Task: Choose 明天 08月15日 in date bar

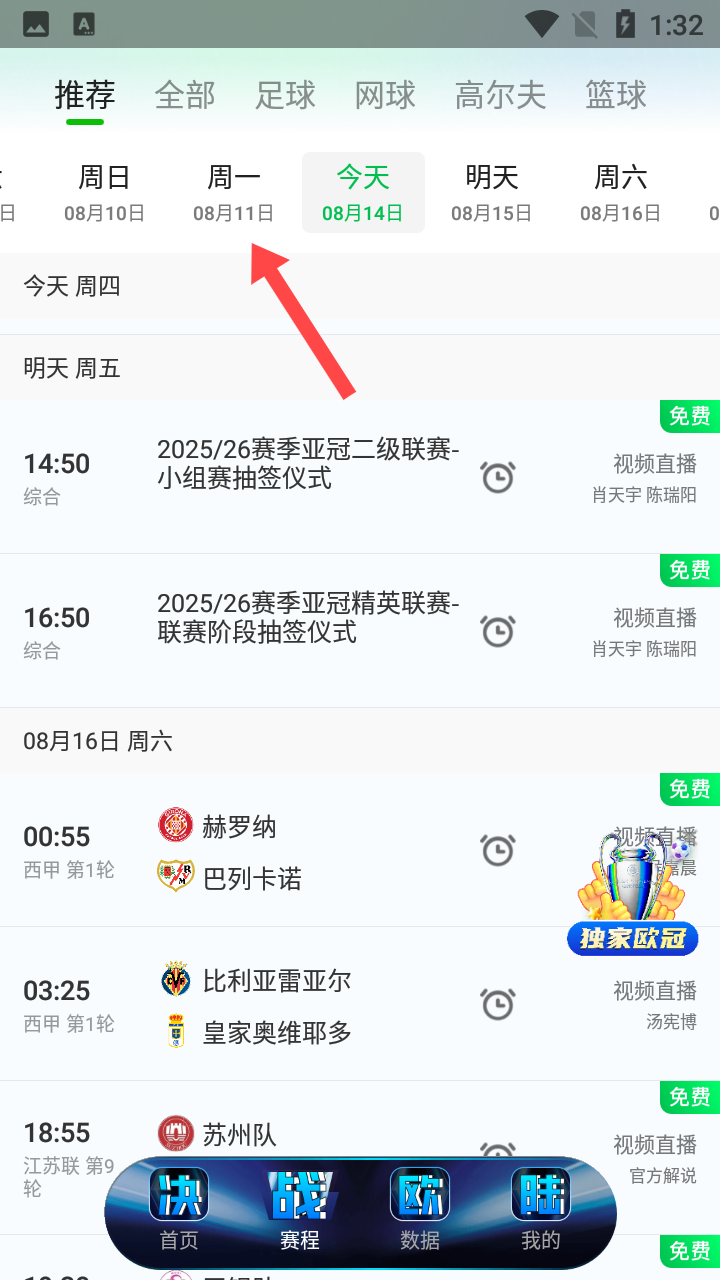Action: point(491,193)
